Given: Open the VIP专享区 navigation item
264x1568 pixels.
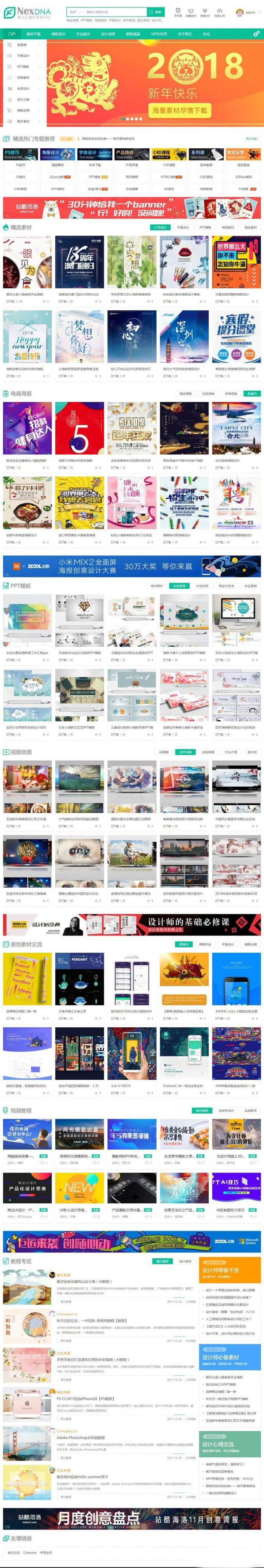Looking at the screenshot, I should (x=159, y=34).
